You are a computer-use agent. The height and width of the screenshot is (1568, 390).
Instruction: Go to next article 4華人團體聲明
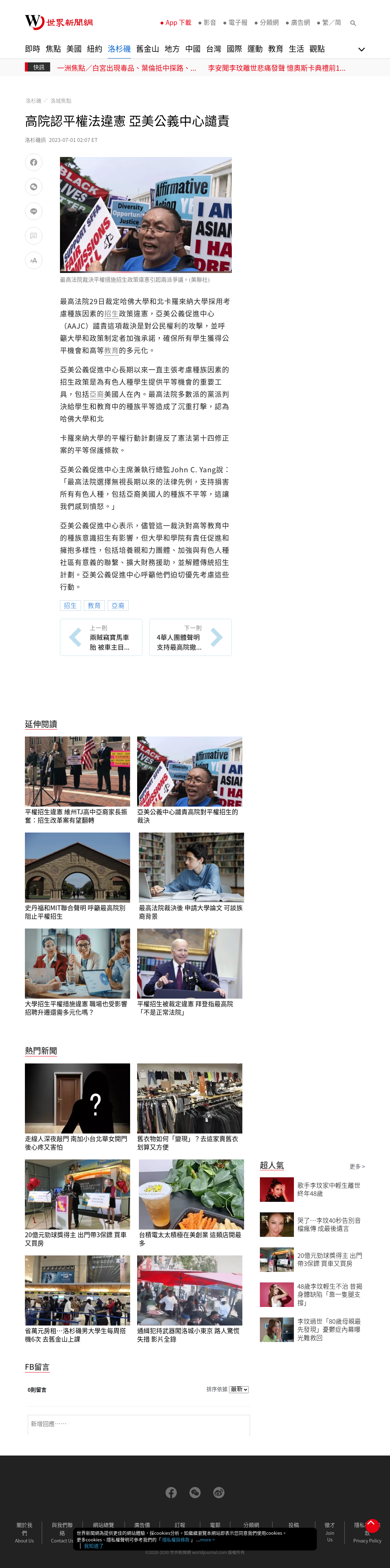[x=190, y=637]
